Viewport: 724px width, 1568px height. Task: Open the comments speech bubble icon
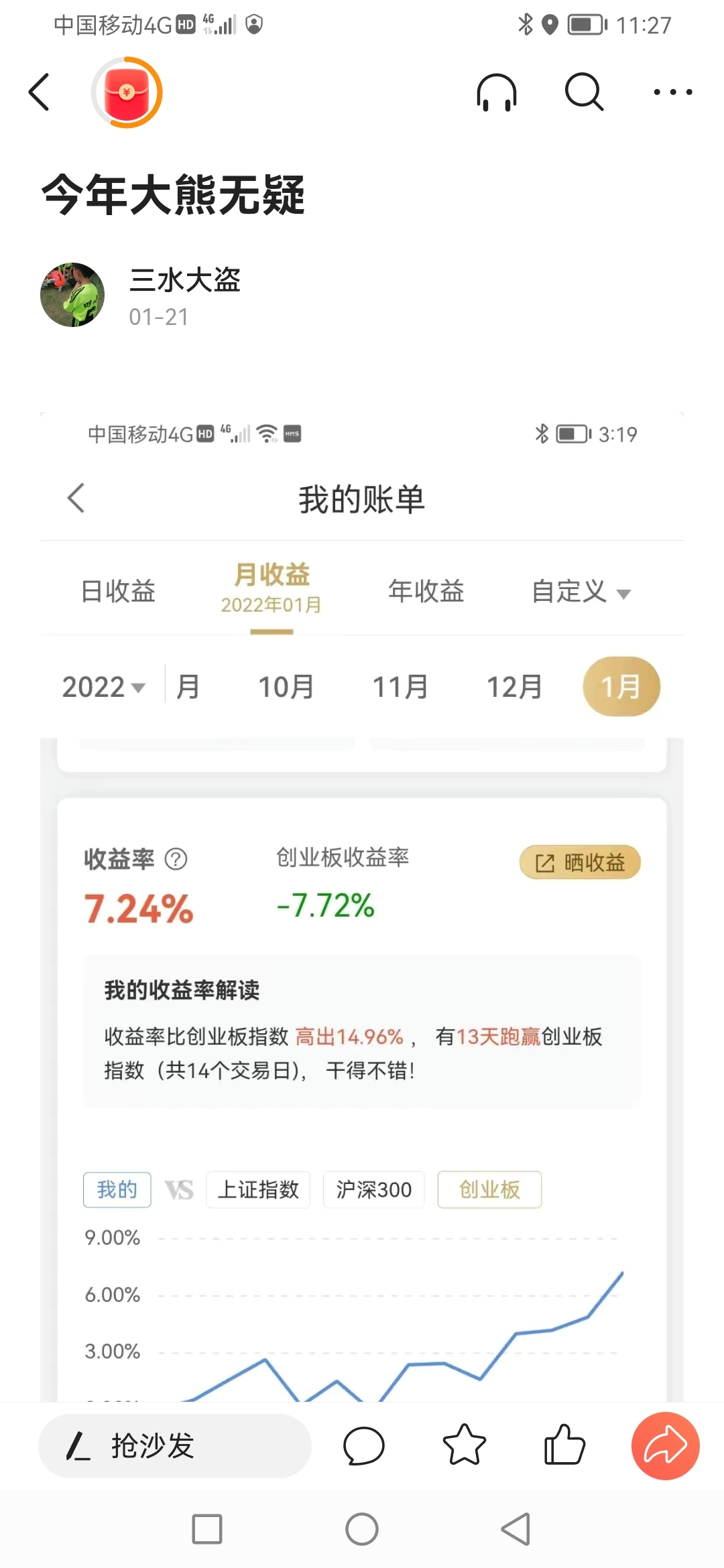tap(363, 1445)
